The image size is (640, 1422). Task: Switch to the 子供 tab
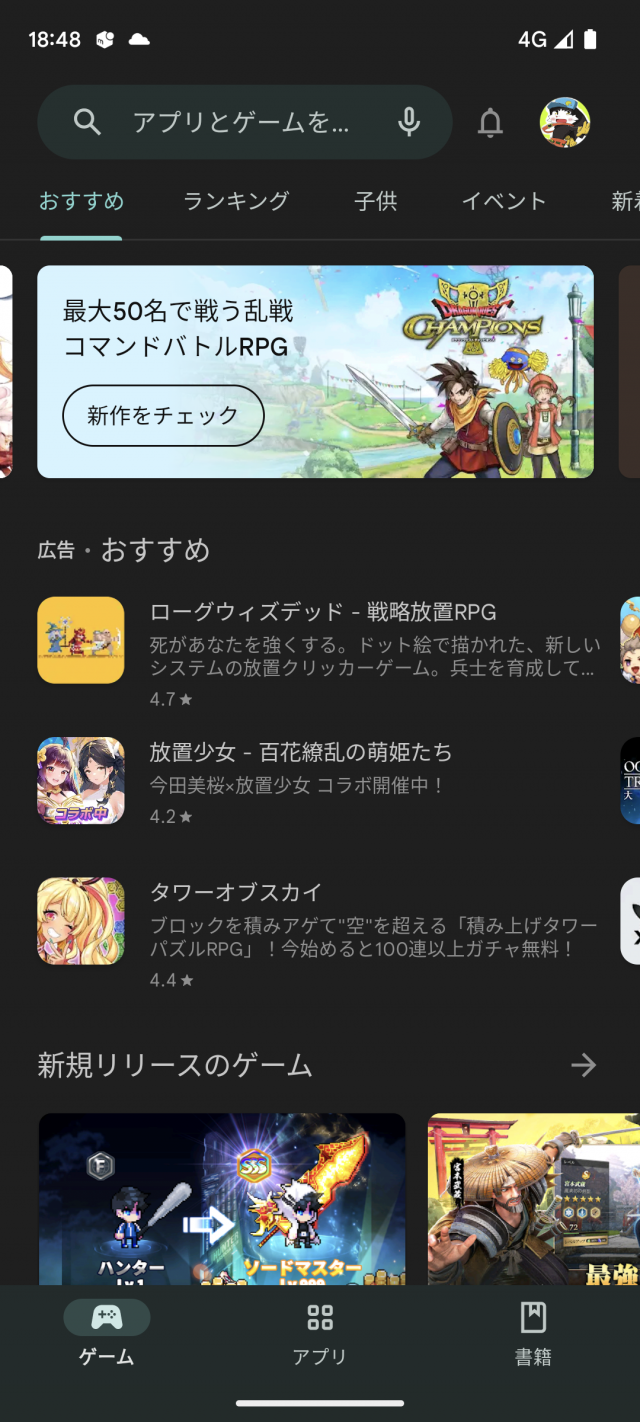[x=376, y=201]
